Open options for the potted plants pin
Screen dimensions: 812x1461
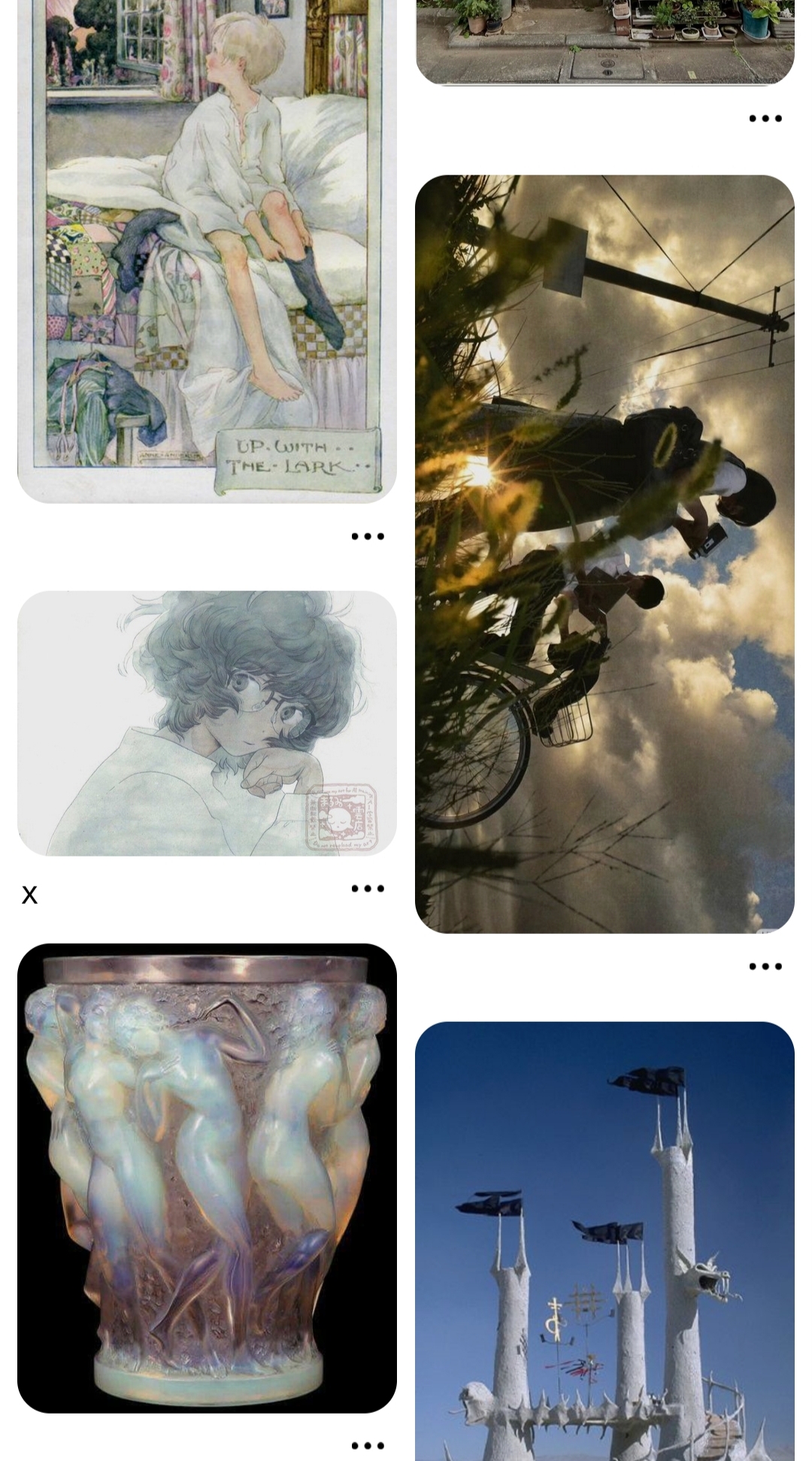coord(765,118)
